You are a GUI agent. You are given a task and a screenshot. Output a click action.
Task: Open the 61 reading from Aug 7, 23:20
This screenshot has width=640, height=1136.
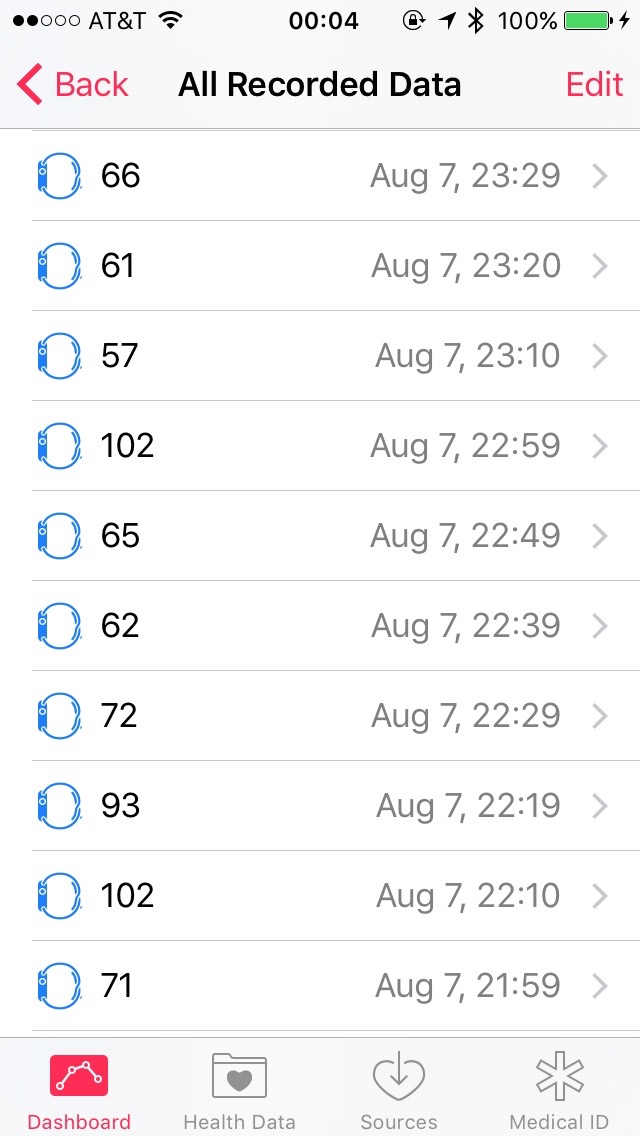(x=320, y=266)
